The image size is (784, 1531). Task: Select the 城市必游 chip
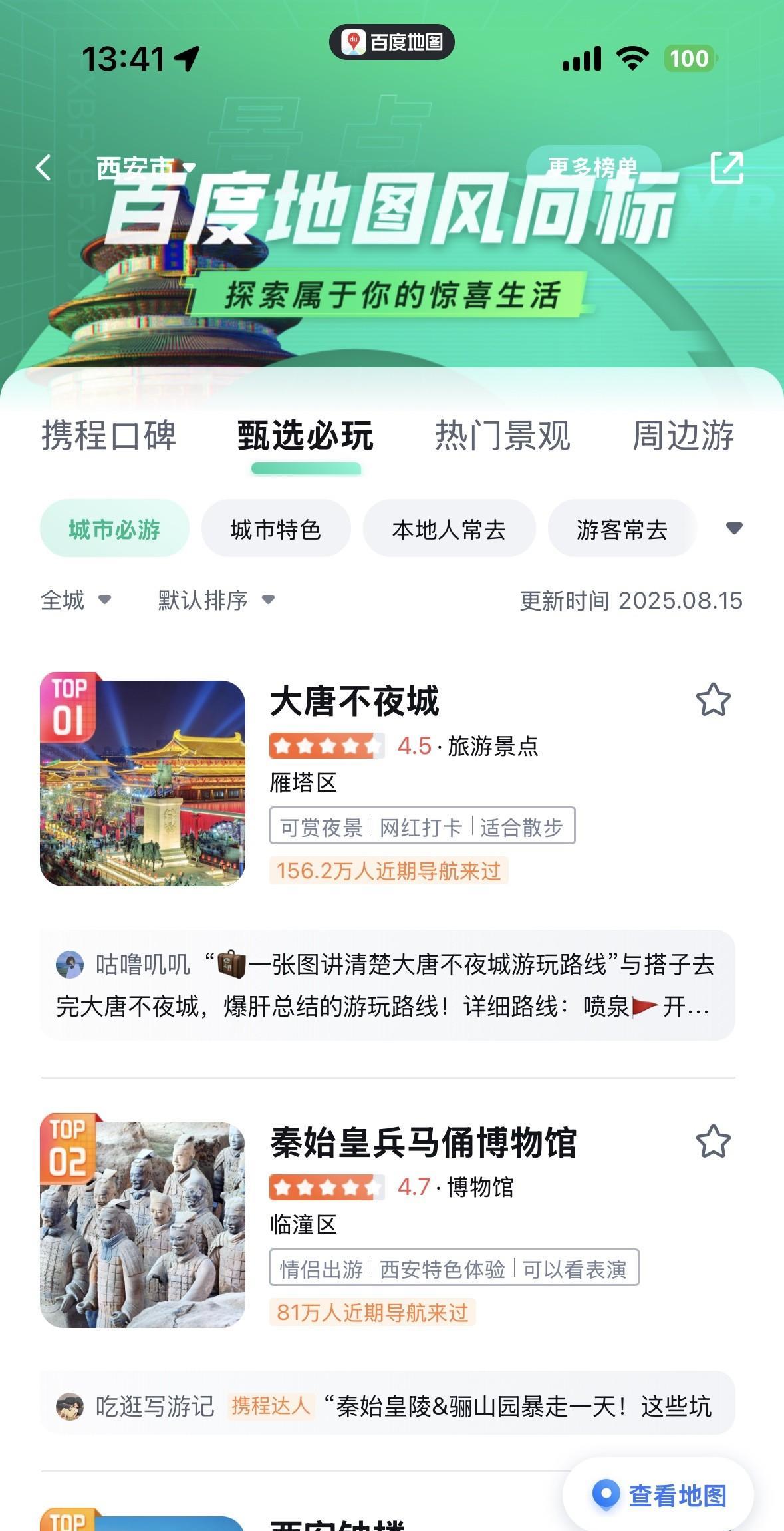pyautogui.click(x=114, y=529)
